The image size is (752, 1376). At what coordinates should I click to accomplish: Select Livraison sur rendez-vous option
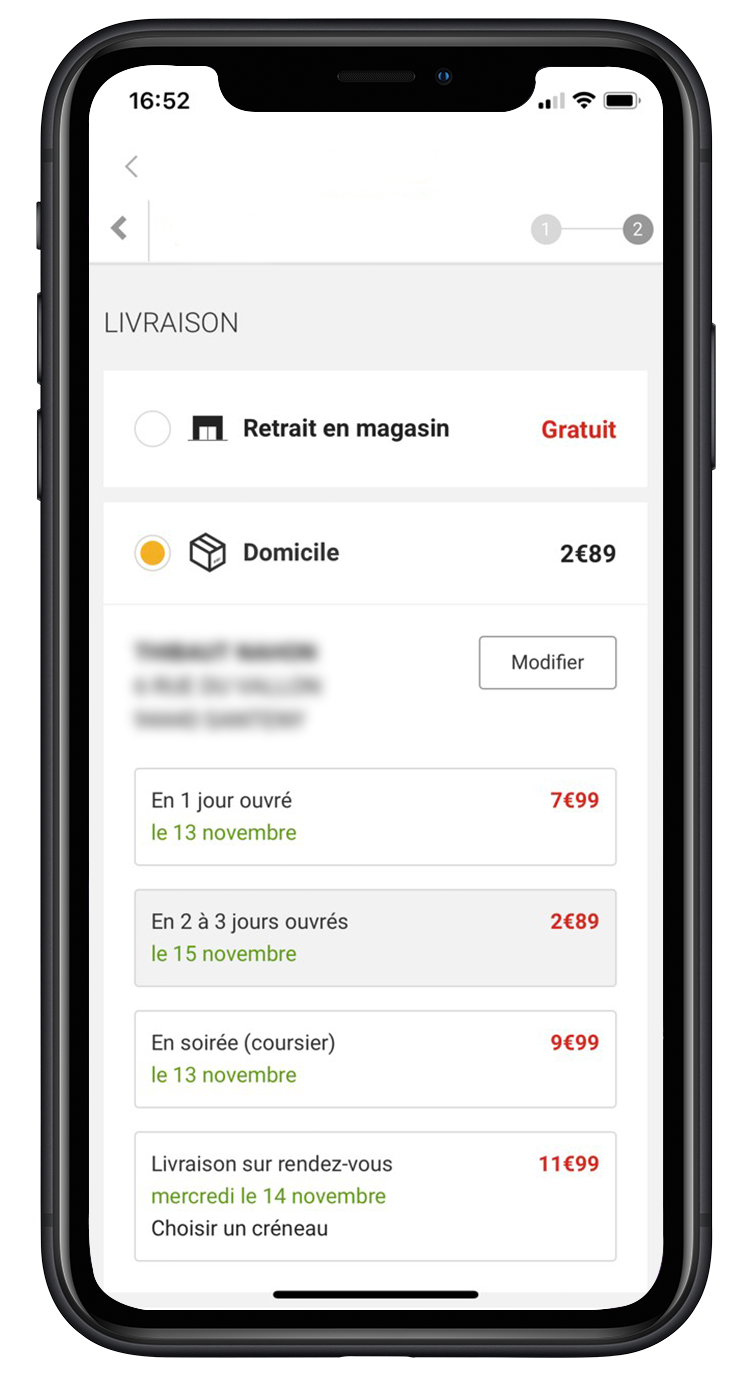375,1195
